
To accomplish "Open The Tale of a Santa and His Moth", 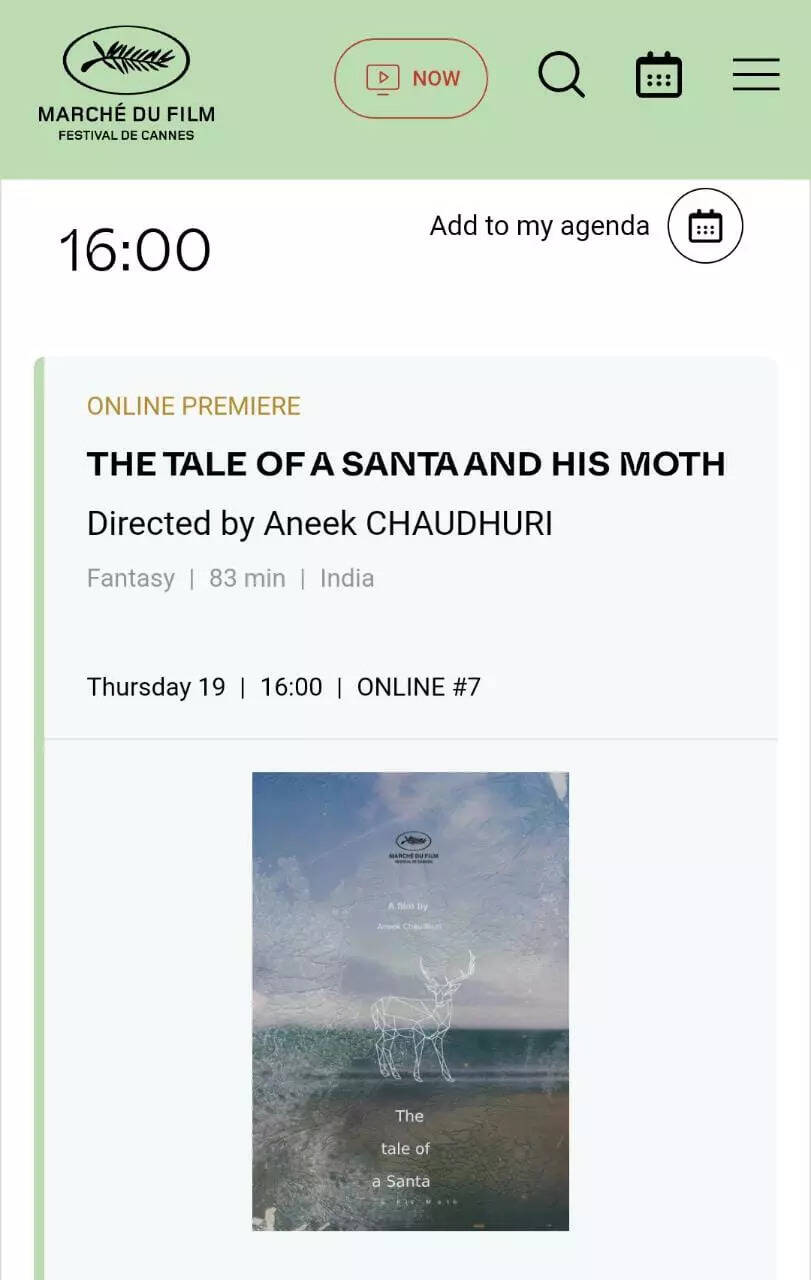I will [406, 464].
